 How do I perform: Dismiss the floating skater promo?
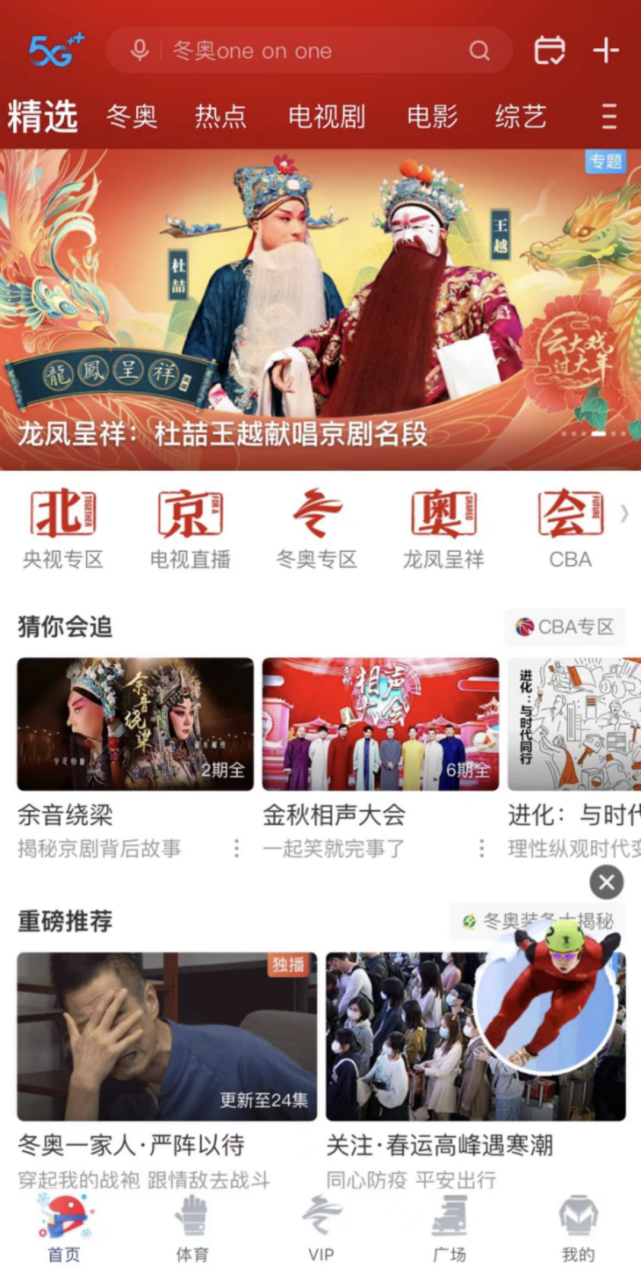point(606,882)
